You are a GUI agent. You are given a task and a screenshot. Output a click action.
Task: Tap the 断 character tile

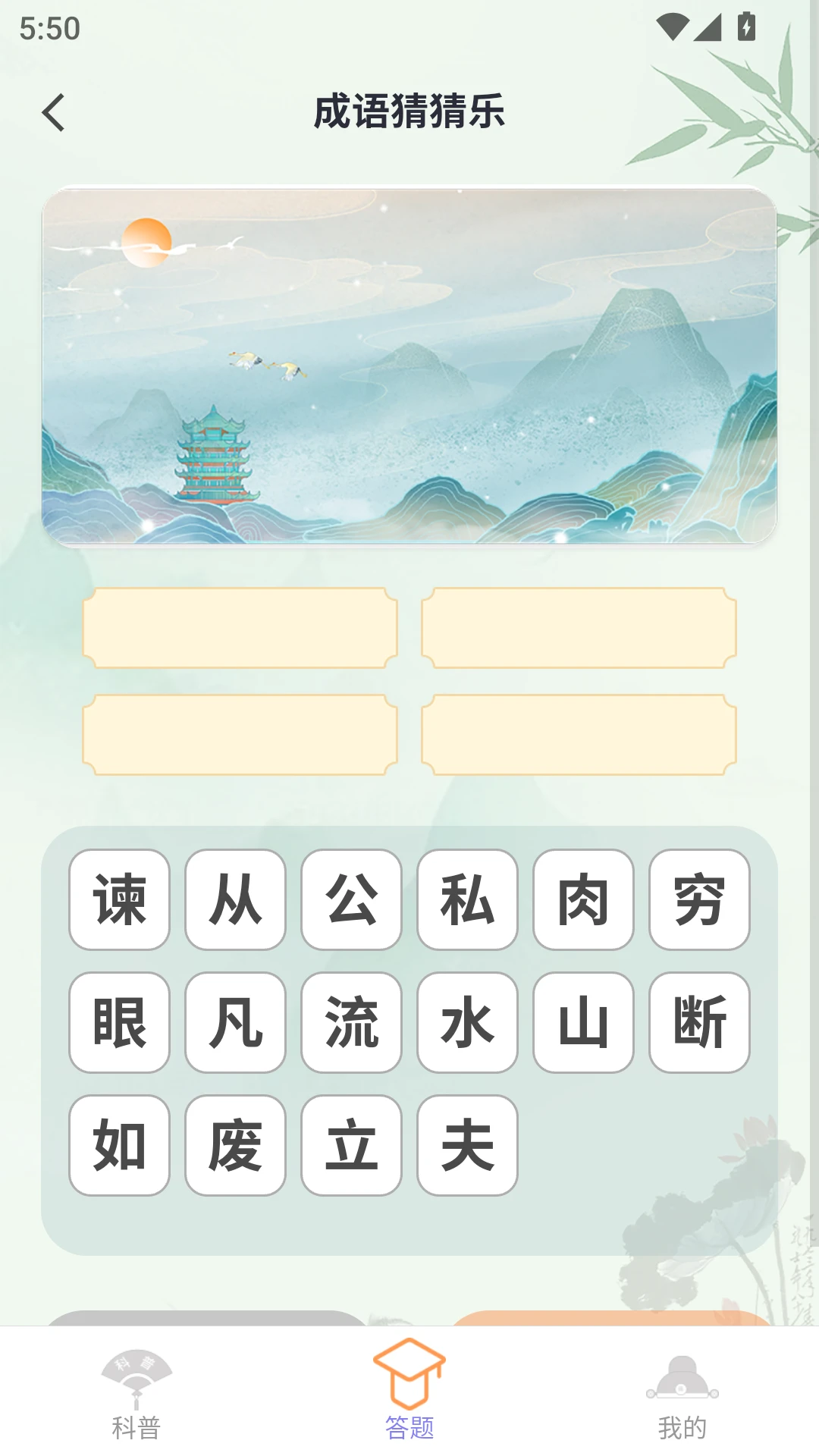[699, 1022]
